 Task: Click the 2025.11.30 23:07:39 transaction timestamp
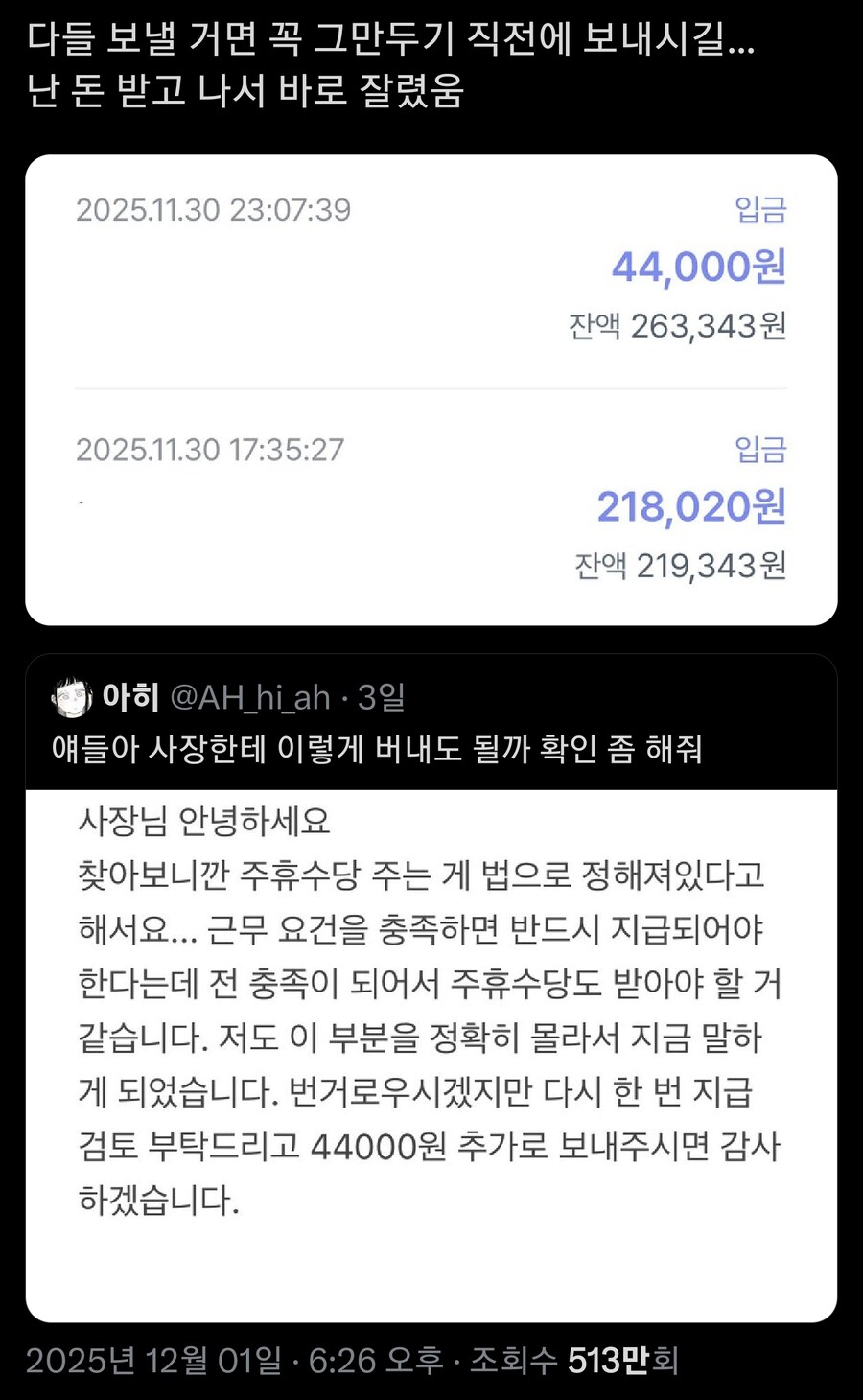coord(215,208)
